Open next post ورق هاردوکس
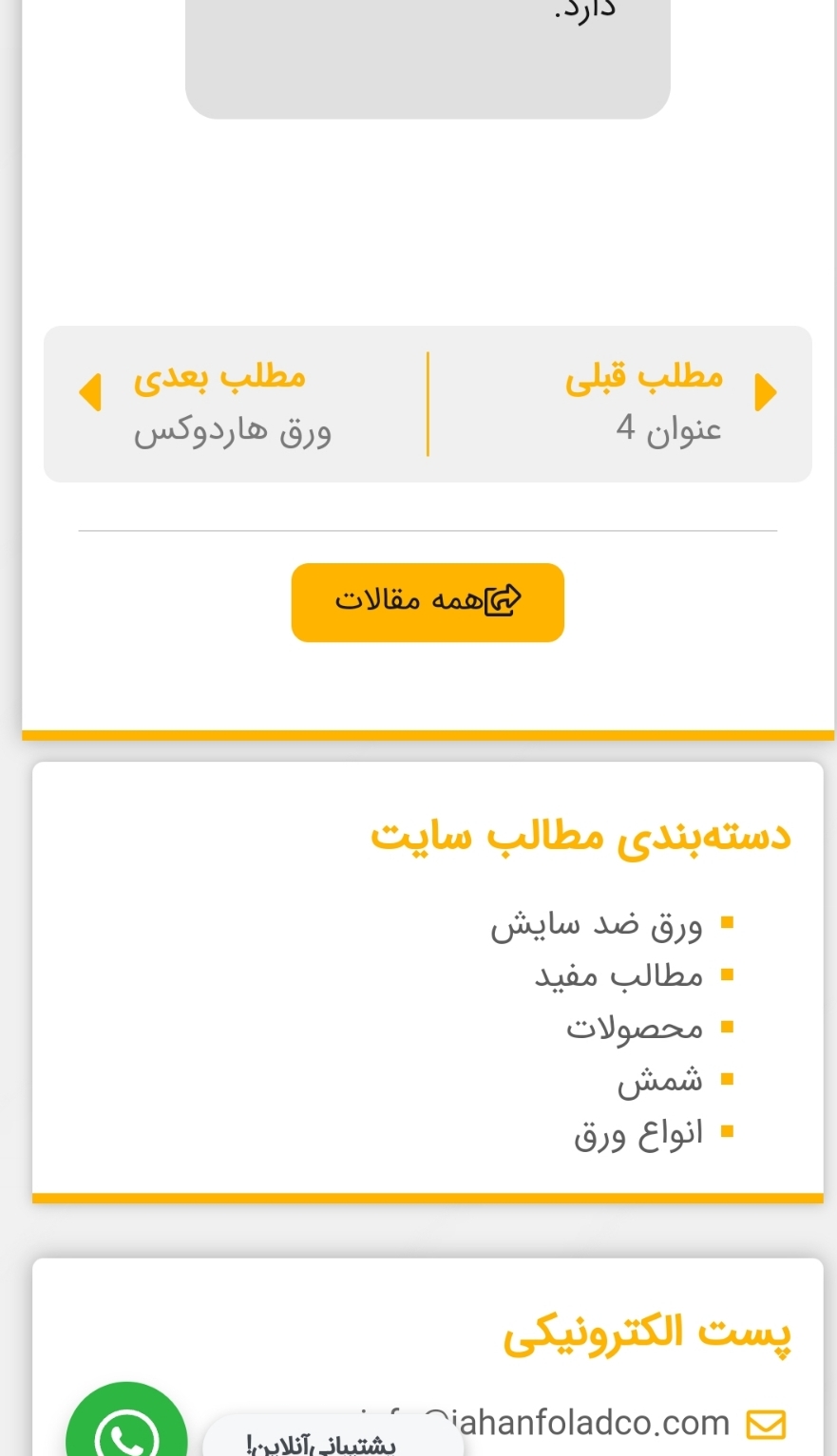The image size is (837, 1456). tap(233, 431)
